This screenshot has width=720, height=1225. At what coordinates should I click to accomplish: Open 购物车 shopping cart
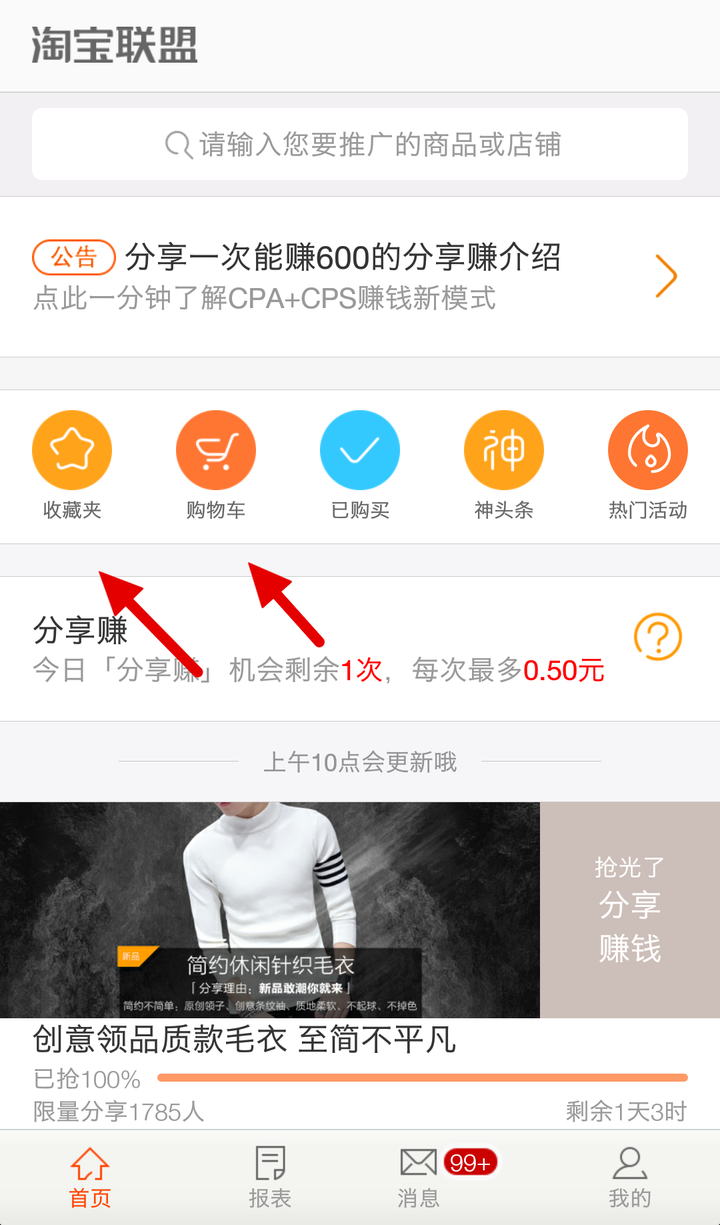(216, 465)
